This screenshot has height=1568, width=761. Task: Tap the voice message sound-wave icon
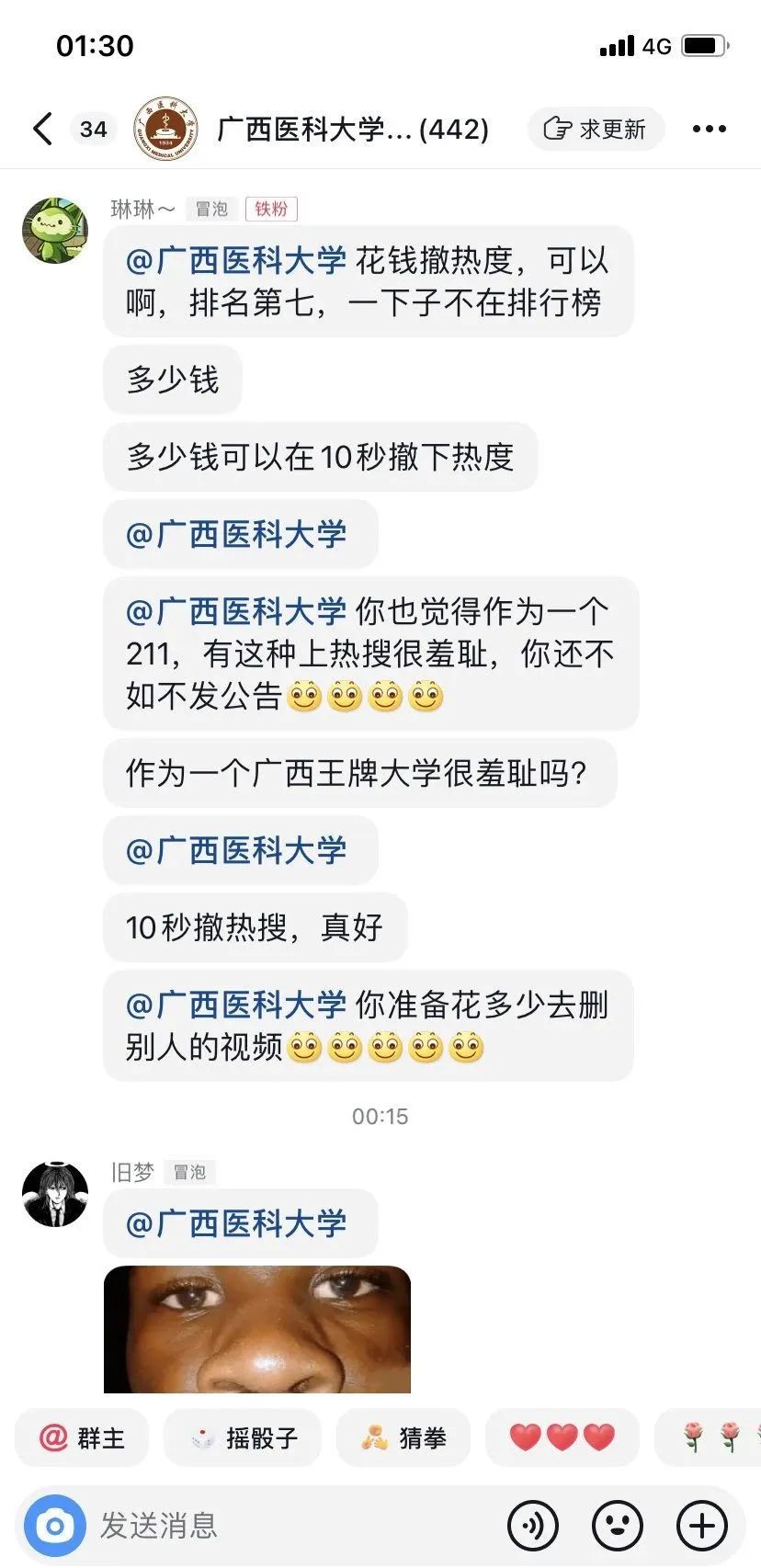(x=533, y=1525)
